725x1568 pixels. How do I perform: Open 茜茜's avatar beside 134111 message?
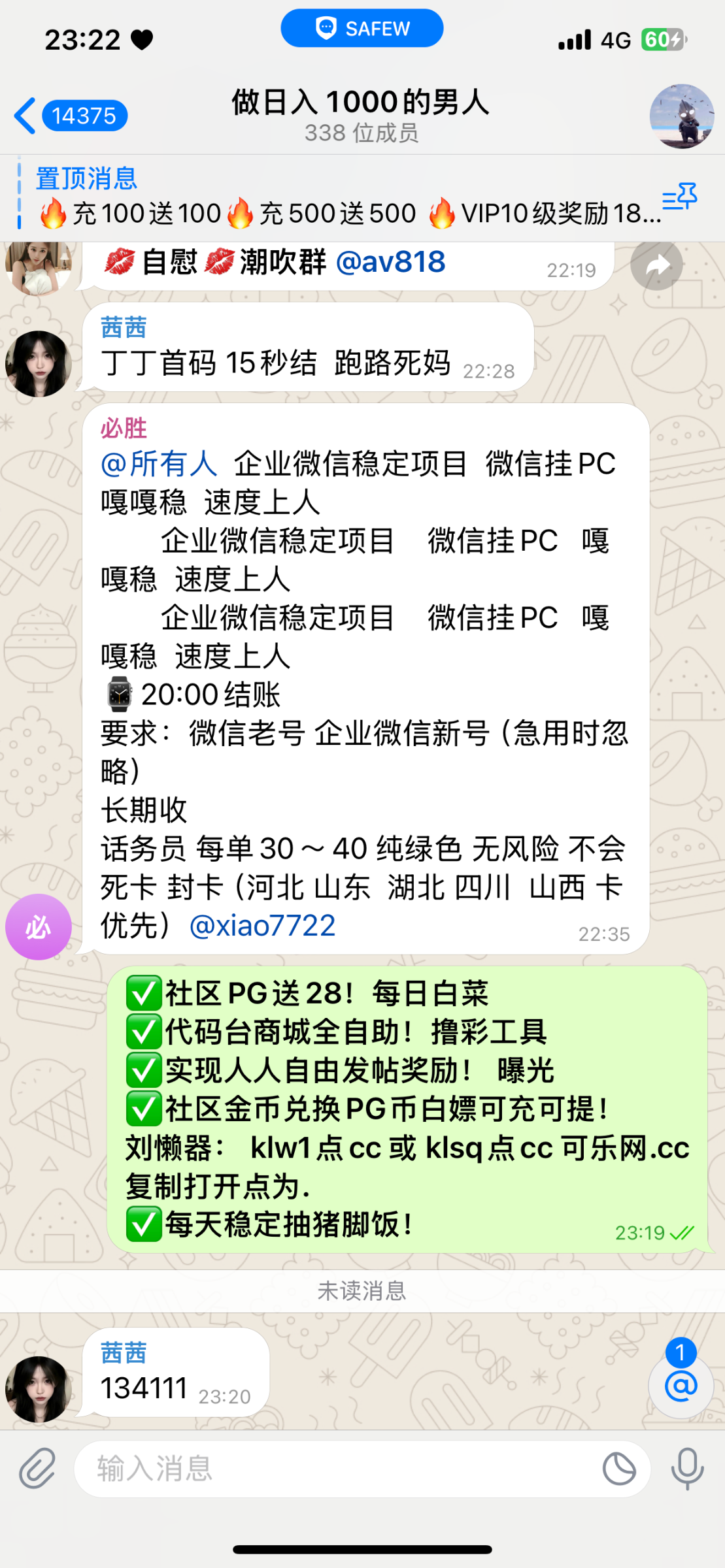(x=39, y=1389)
